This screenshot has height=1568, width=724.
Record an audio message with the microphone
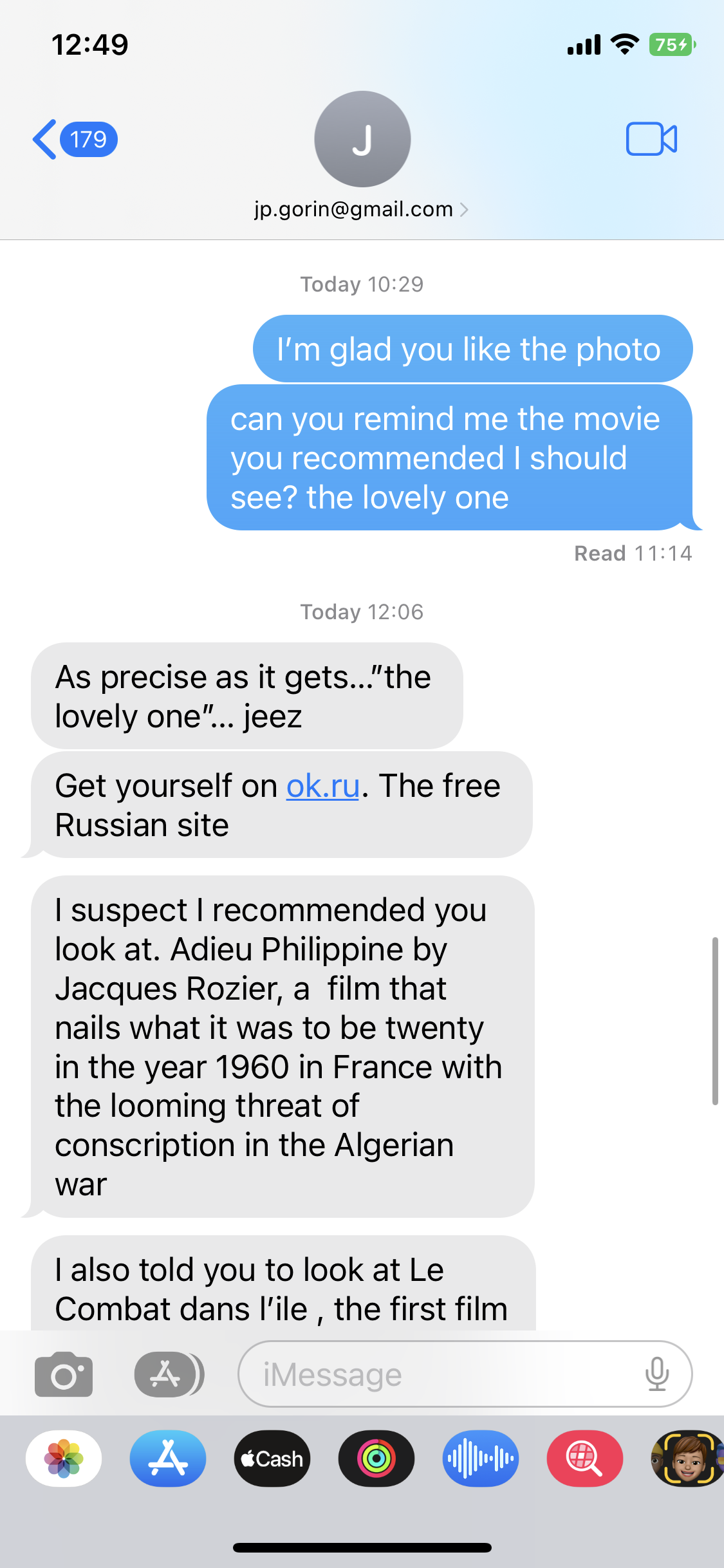tap(656, 1374)
